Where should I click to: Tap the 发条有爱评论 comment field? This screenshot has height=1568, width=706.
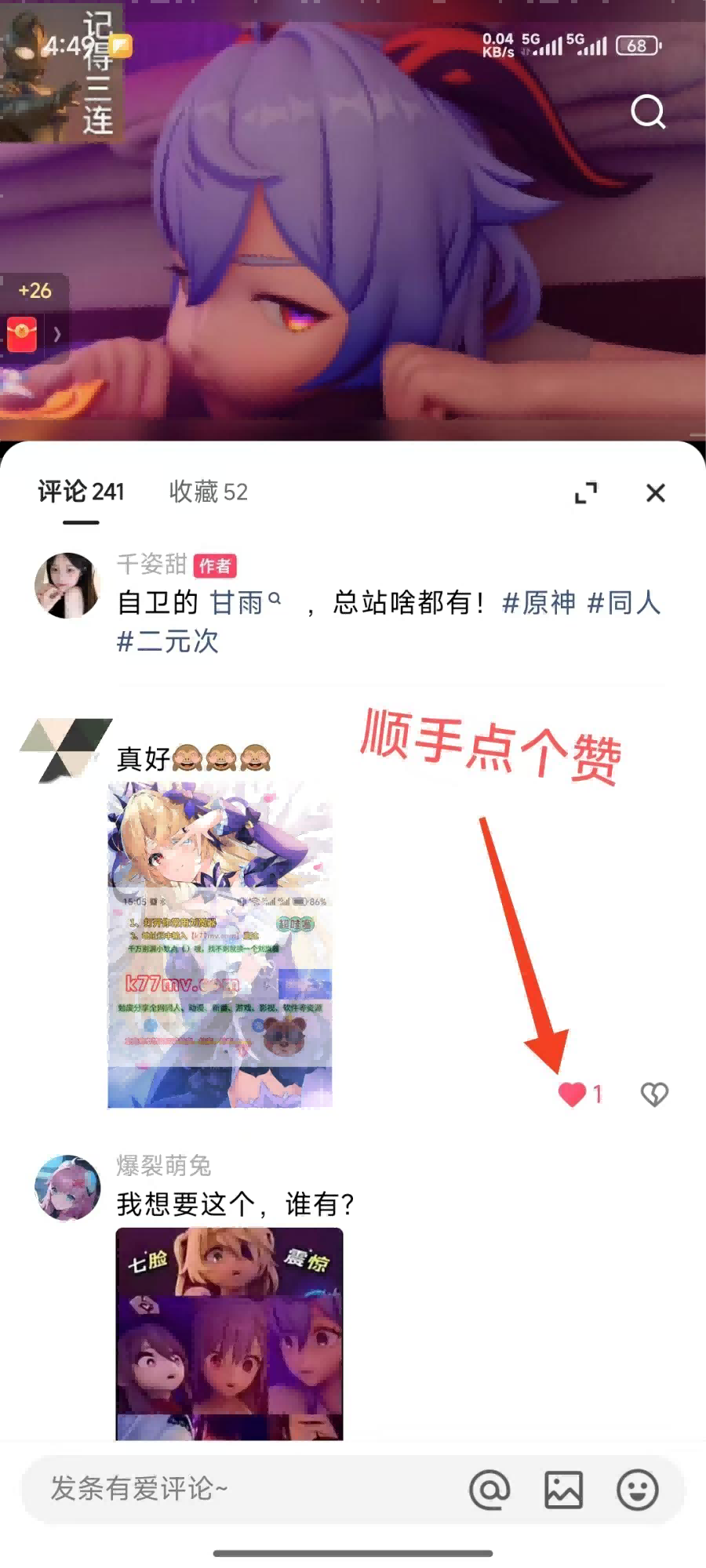point(235,1488)
